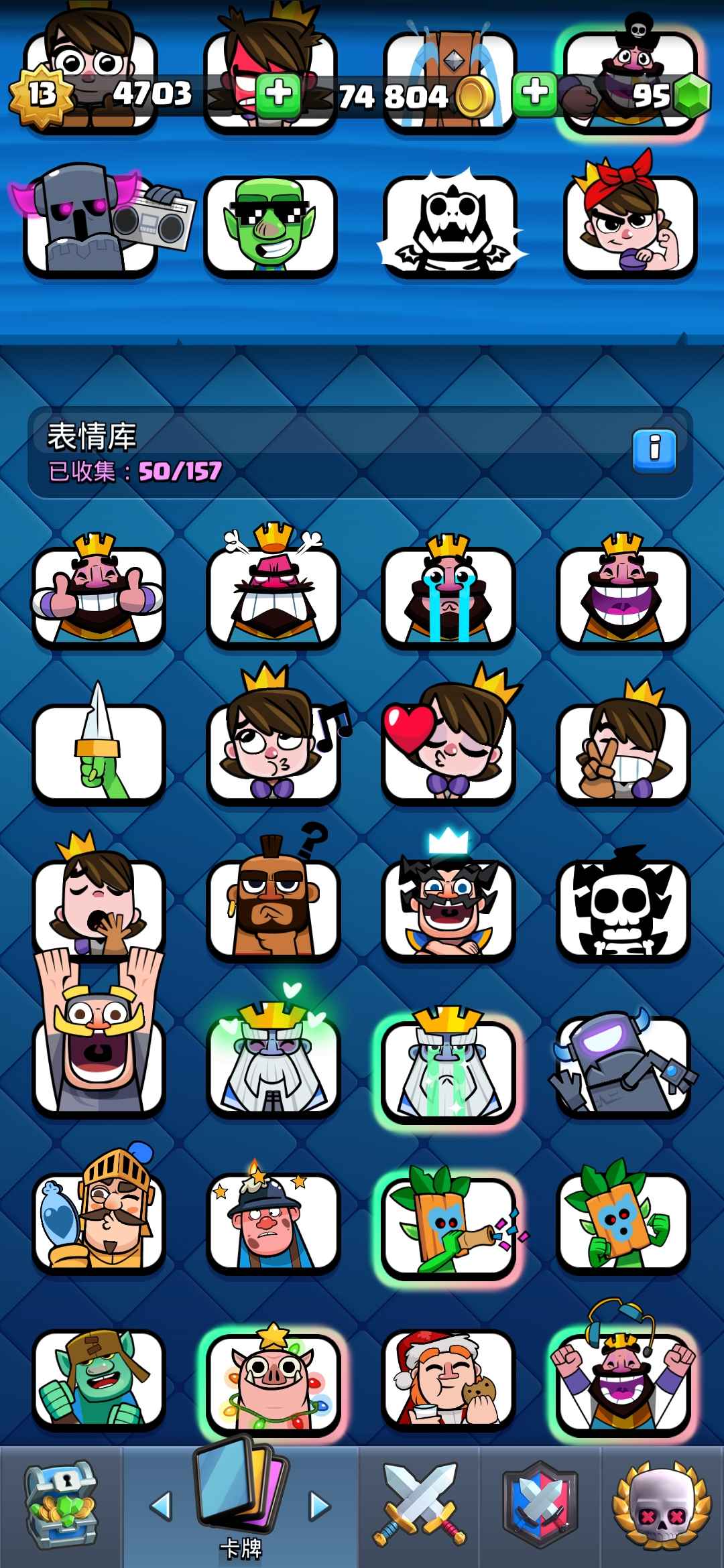This screenshot has width=724, height=1568.
Task: Open the skull trophy events tab
Action: click(662, 1504)
